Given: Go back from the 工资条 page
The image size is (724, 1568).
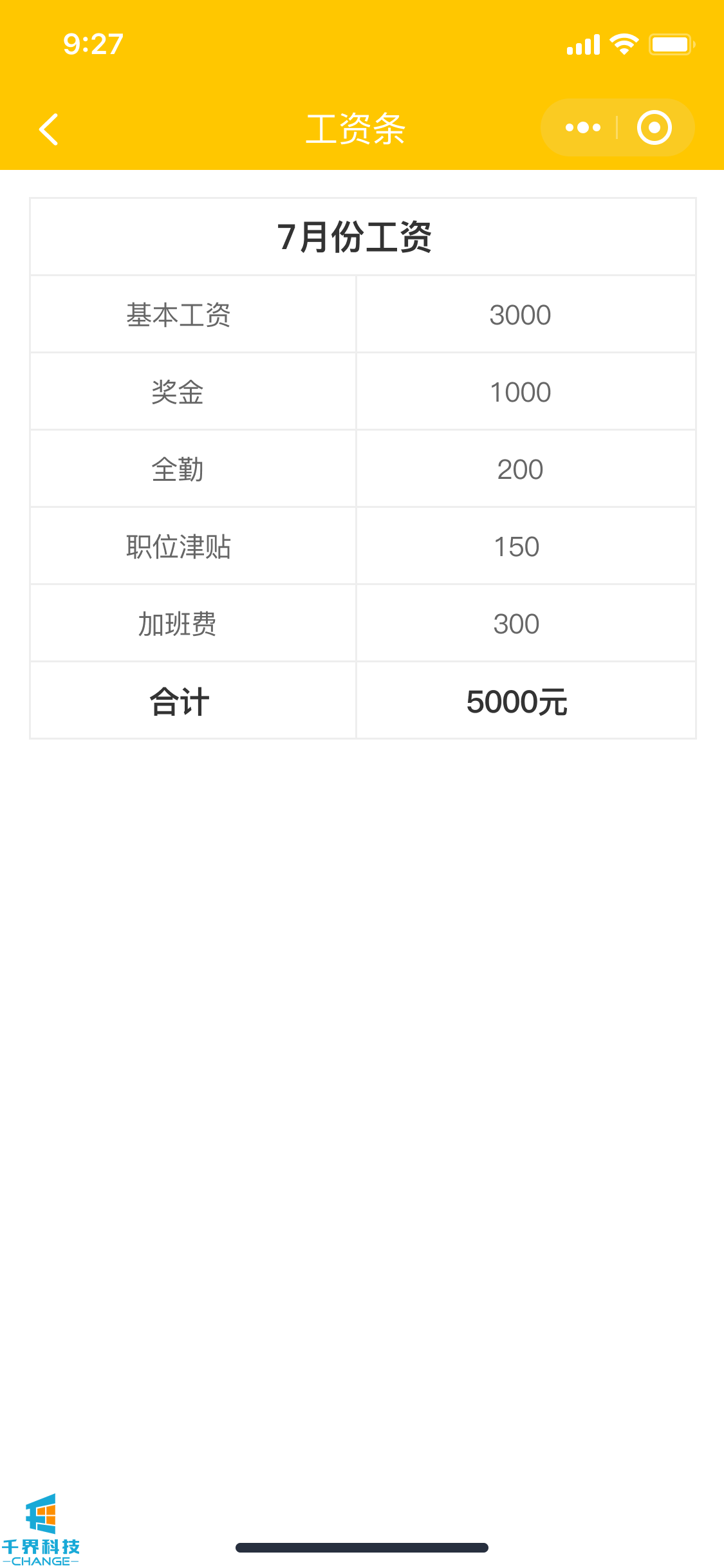Looking at the screenshot, I should 49,129.
